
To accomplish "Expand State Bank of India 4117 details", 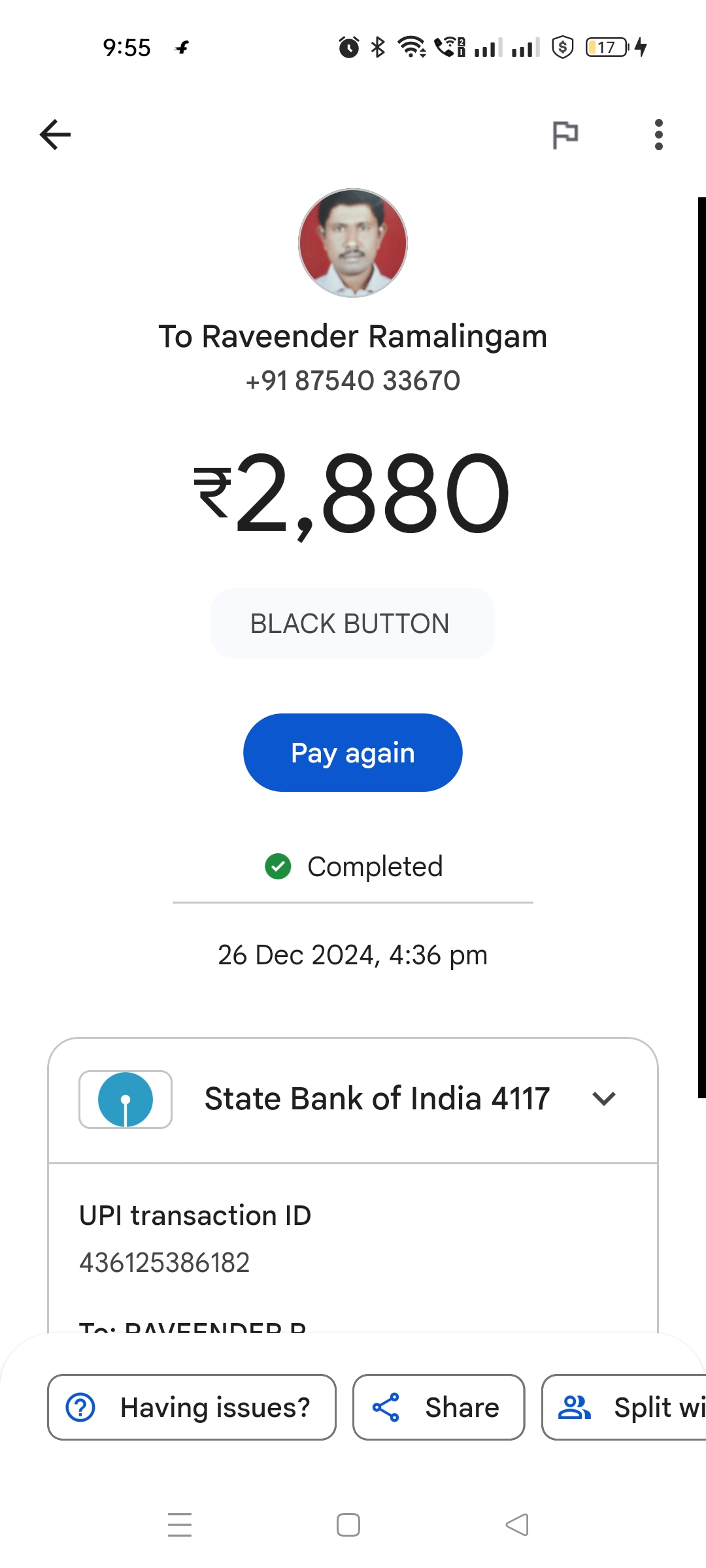I will 353,1100.
